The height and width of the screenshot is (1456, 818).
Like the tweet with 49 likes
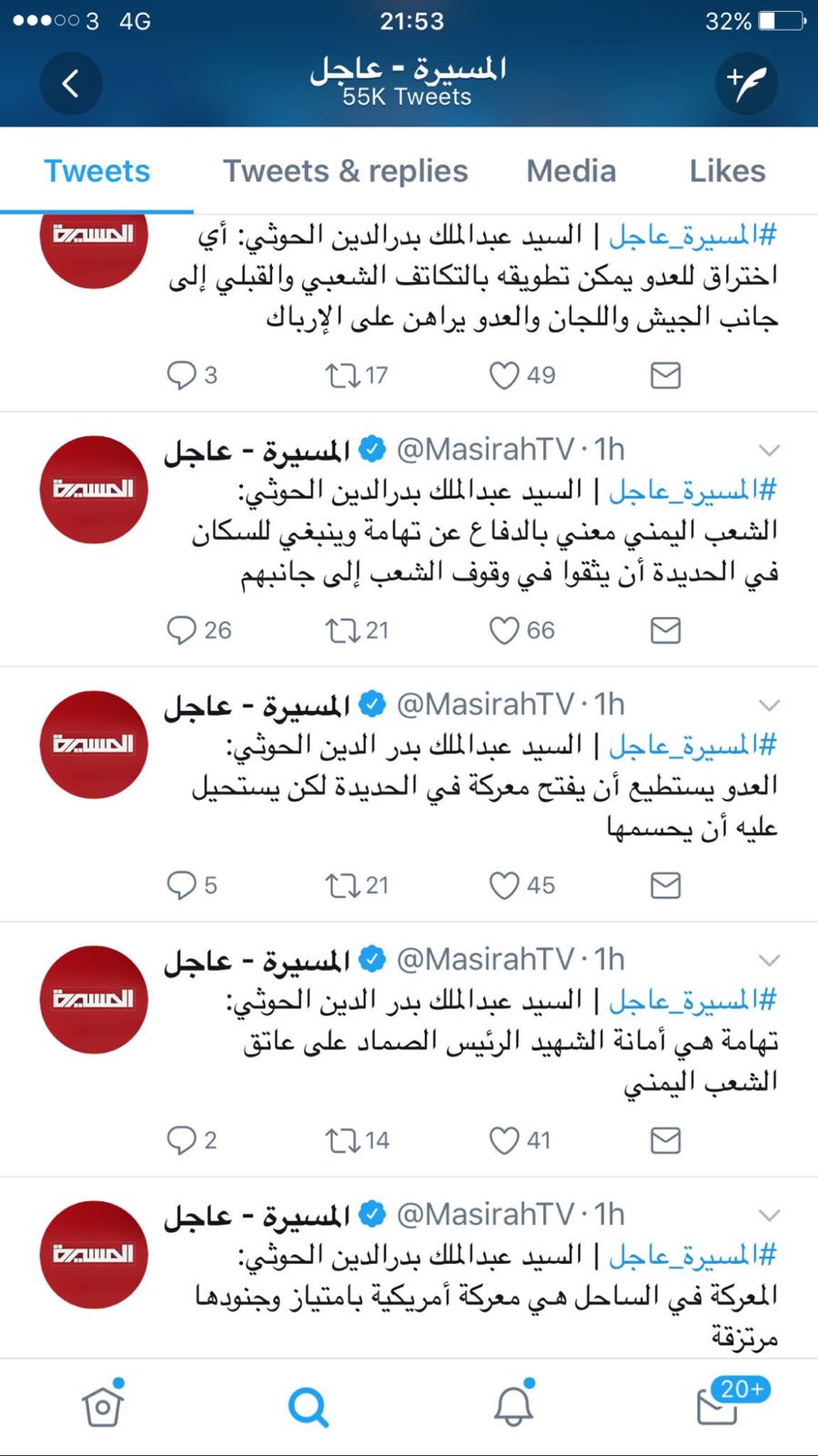[504, 376]
